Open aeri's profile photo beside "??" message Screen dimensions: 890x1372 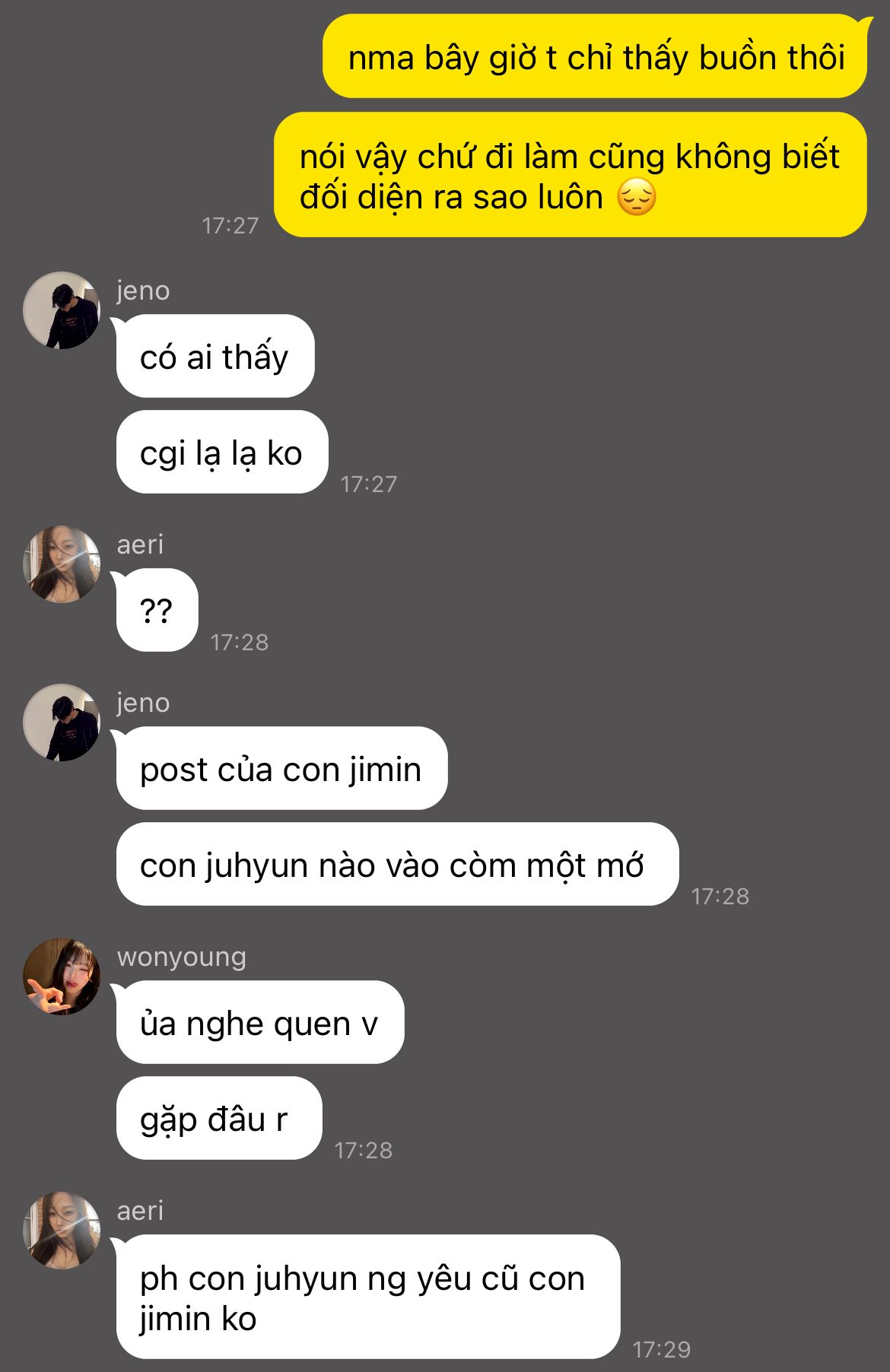pyautogui.click(x=62, y=564)
